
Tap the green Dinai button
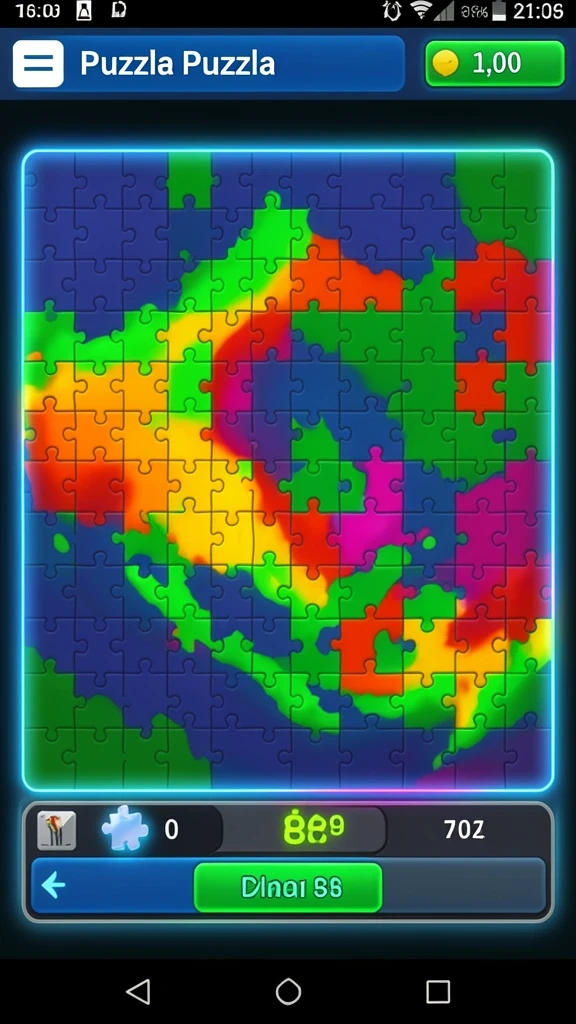pos(288,887)
